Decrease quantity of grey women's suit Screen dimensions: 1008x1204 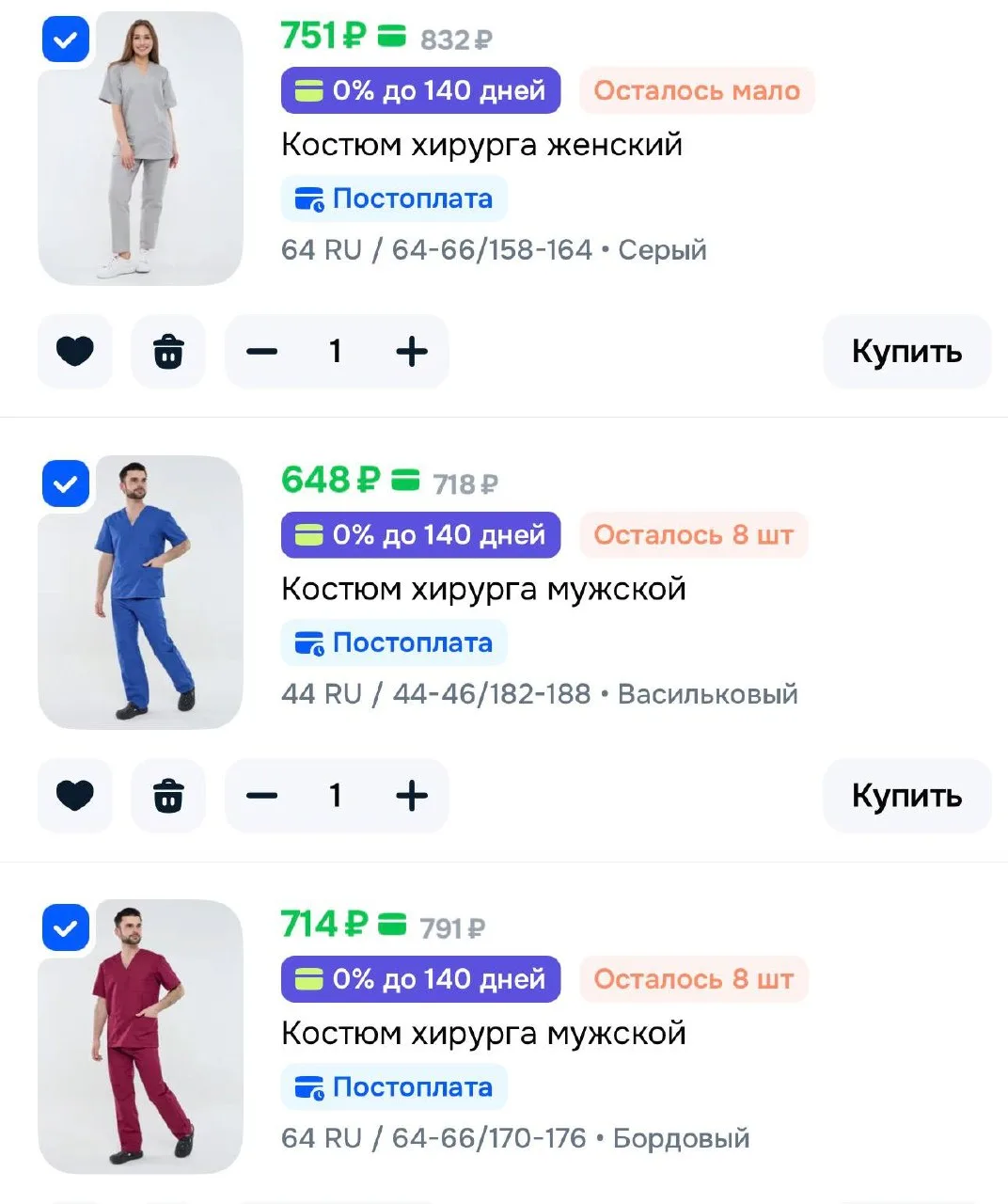(x=262, y=352)
